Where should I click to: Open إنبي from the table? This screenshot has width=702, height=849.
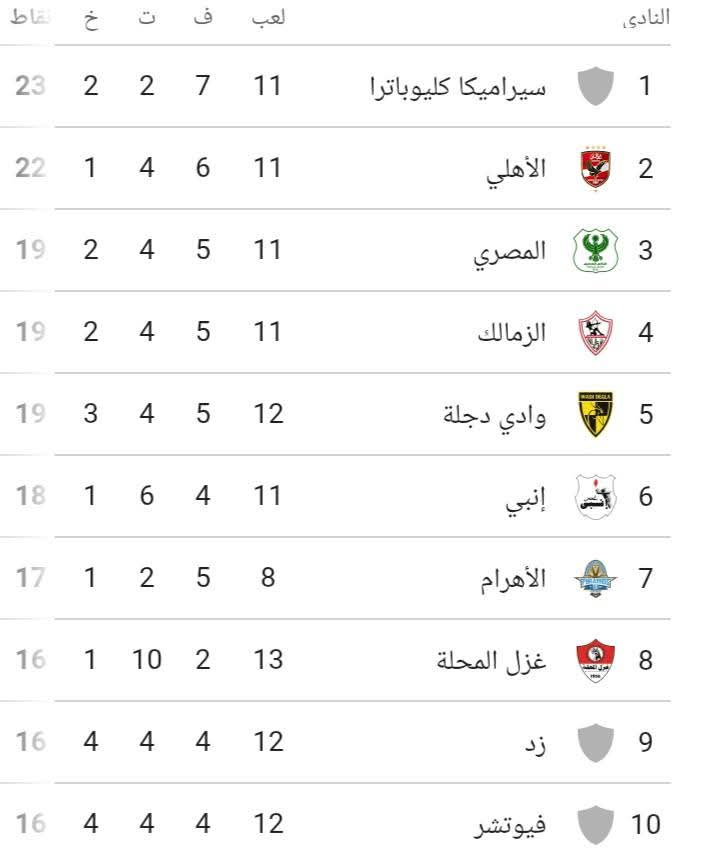[525, 496]
